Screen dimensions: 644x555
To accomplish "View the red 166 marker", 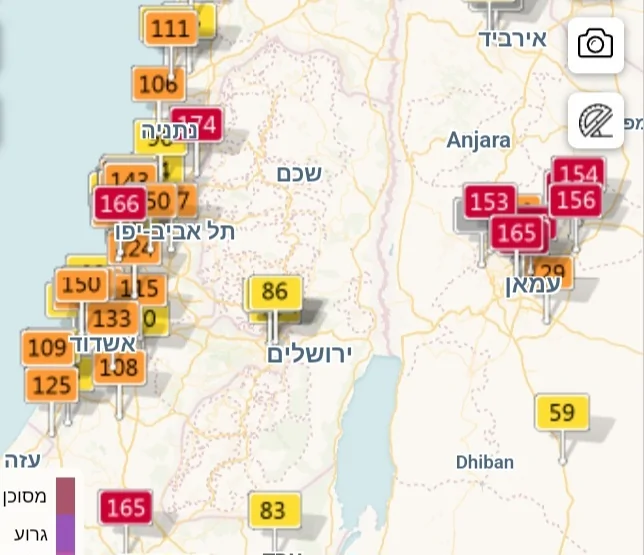I will coord(120,204).
